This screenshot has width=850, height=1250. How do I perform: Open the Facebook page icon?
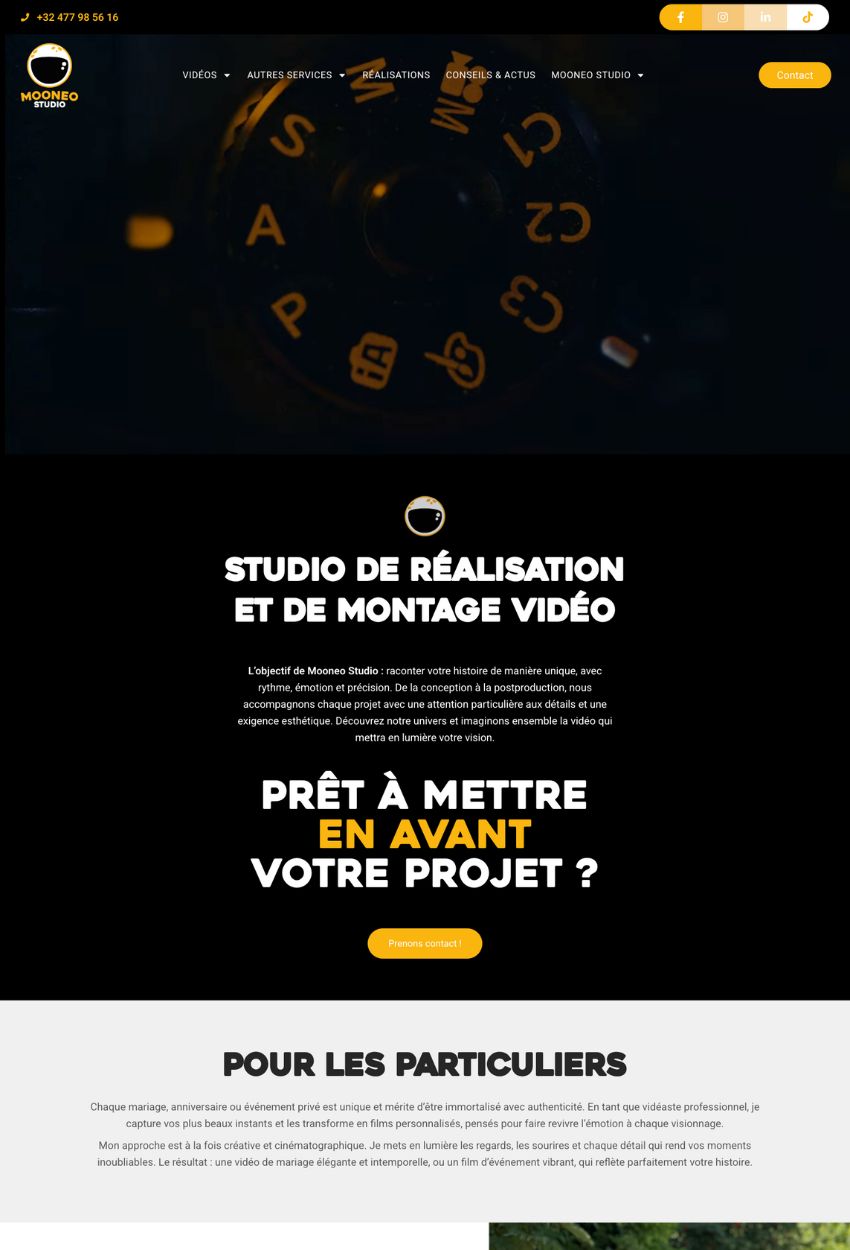pyautogui.click(x=681, y=17)
